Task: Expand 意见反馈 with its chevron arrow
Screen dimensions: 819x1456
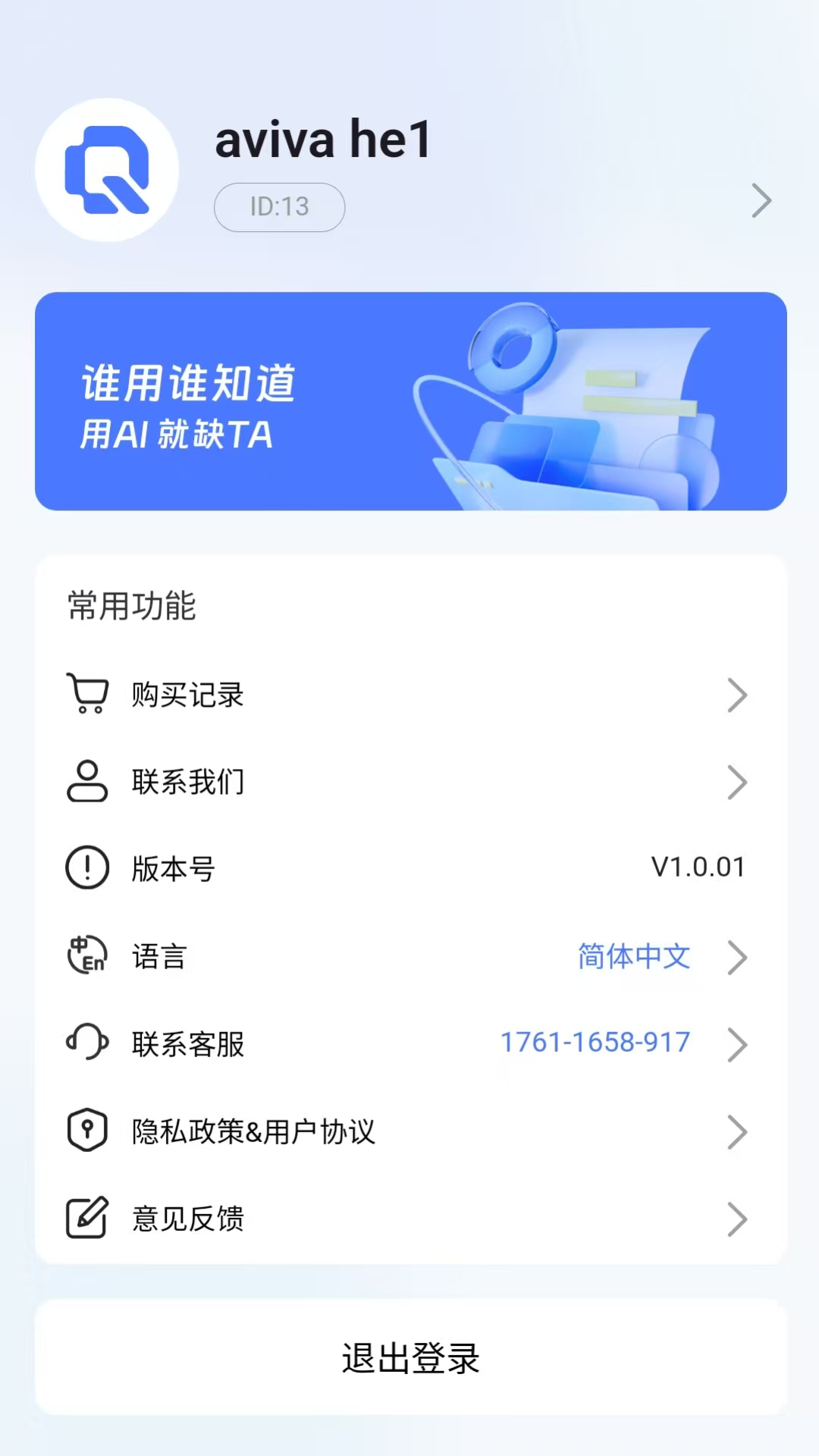Action: (736, 1219)
